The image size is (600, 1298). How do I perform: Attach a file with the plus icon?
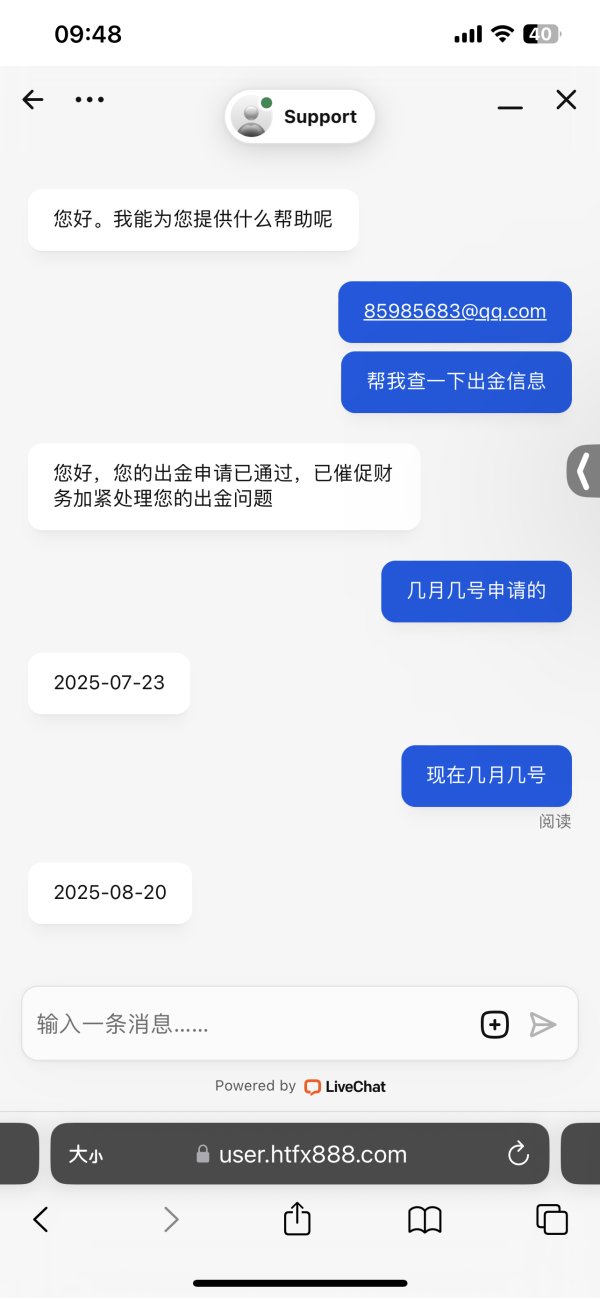495,1024
